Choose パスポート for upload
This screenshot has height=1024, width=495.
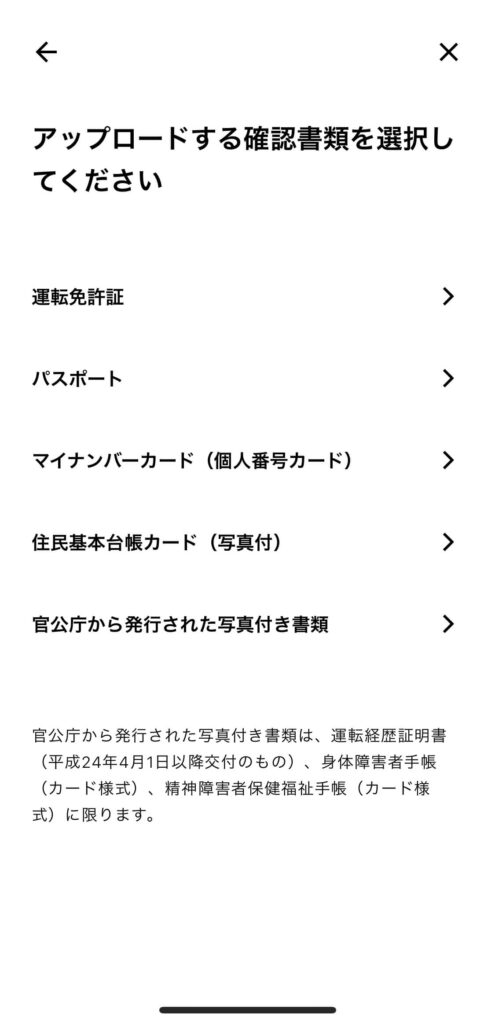248,379
